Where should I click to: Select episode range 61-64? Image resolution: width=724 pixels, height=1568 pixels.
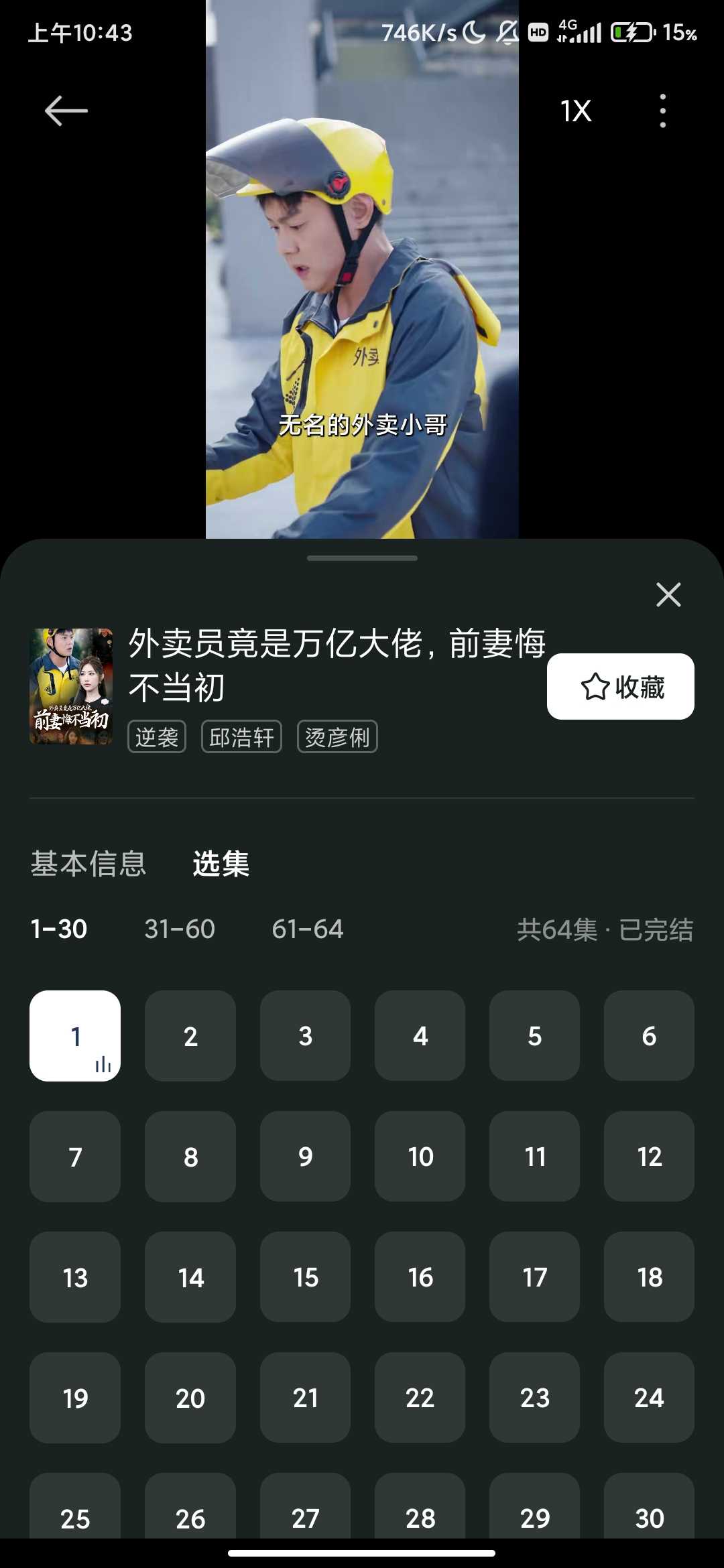coord(308,929)
